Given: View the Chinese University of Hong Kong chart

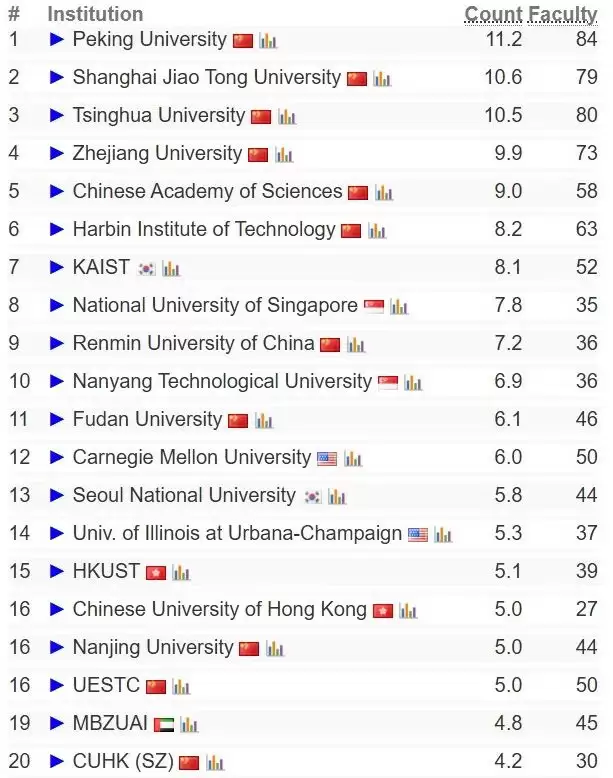Looking at the screenshot, I should (x=408, y=611).
